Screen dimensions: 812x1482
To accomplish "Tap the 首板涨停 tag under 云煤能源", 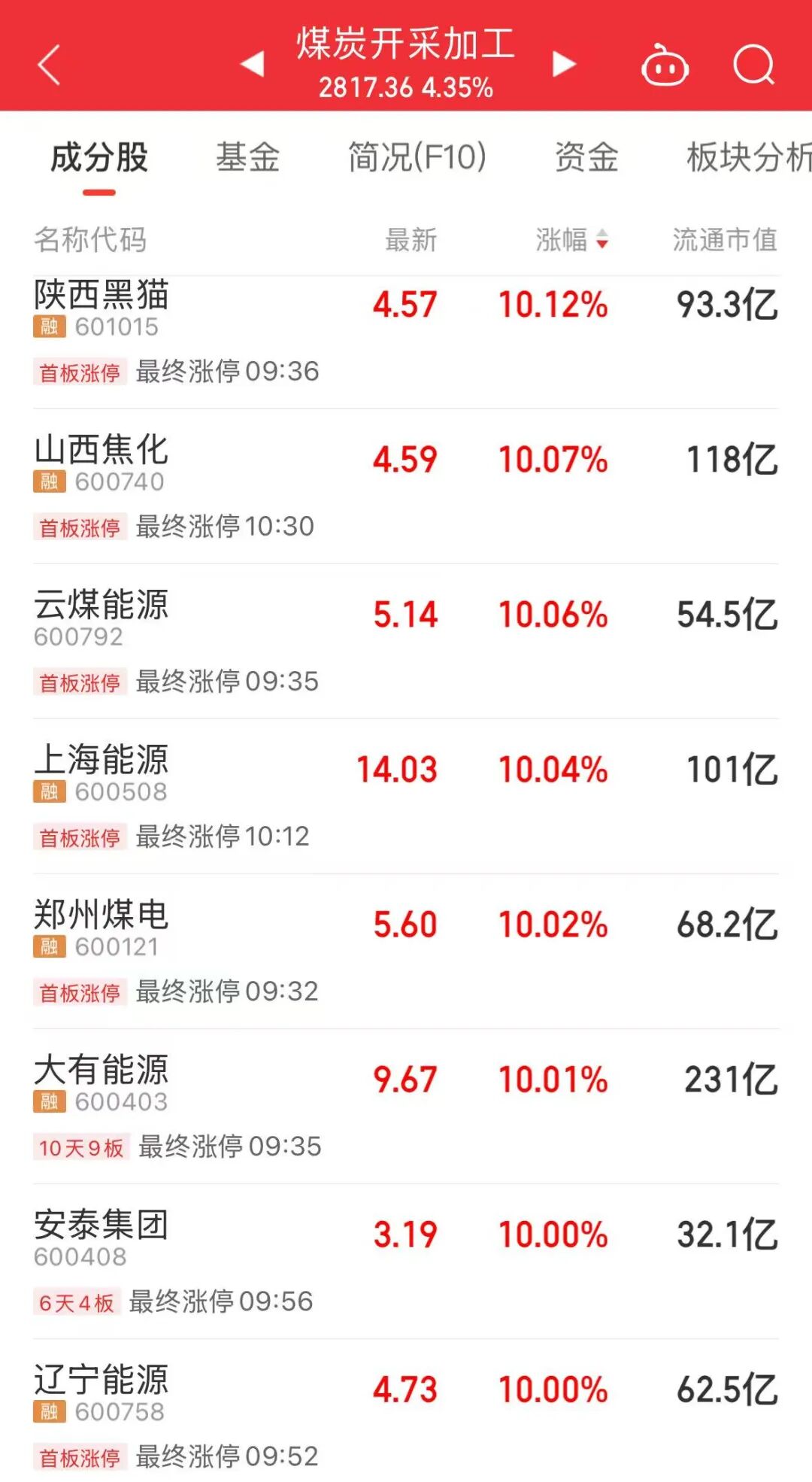I will coord(79,682).
